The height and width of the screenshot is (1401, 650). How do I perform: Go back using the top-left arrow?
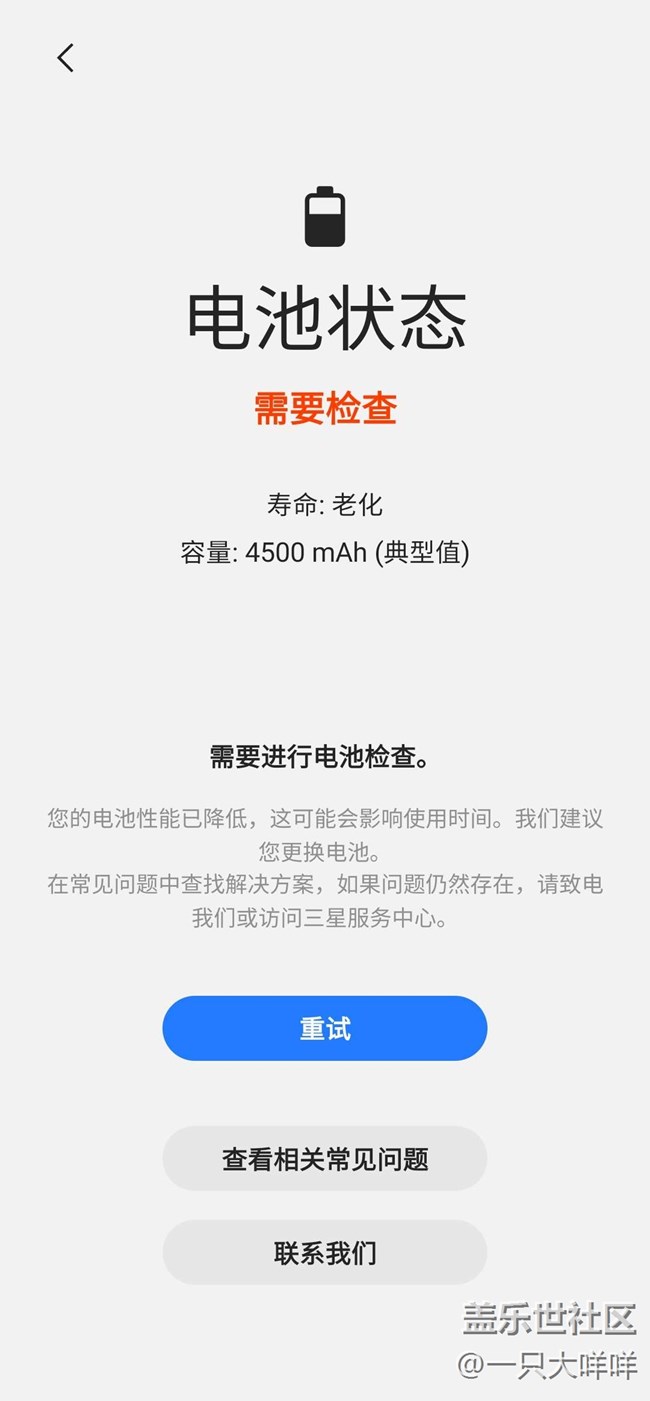(x=66, y=58)
